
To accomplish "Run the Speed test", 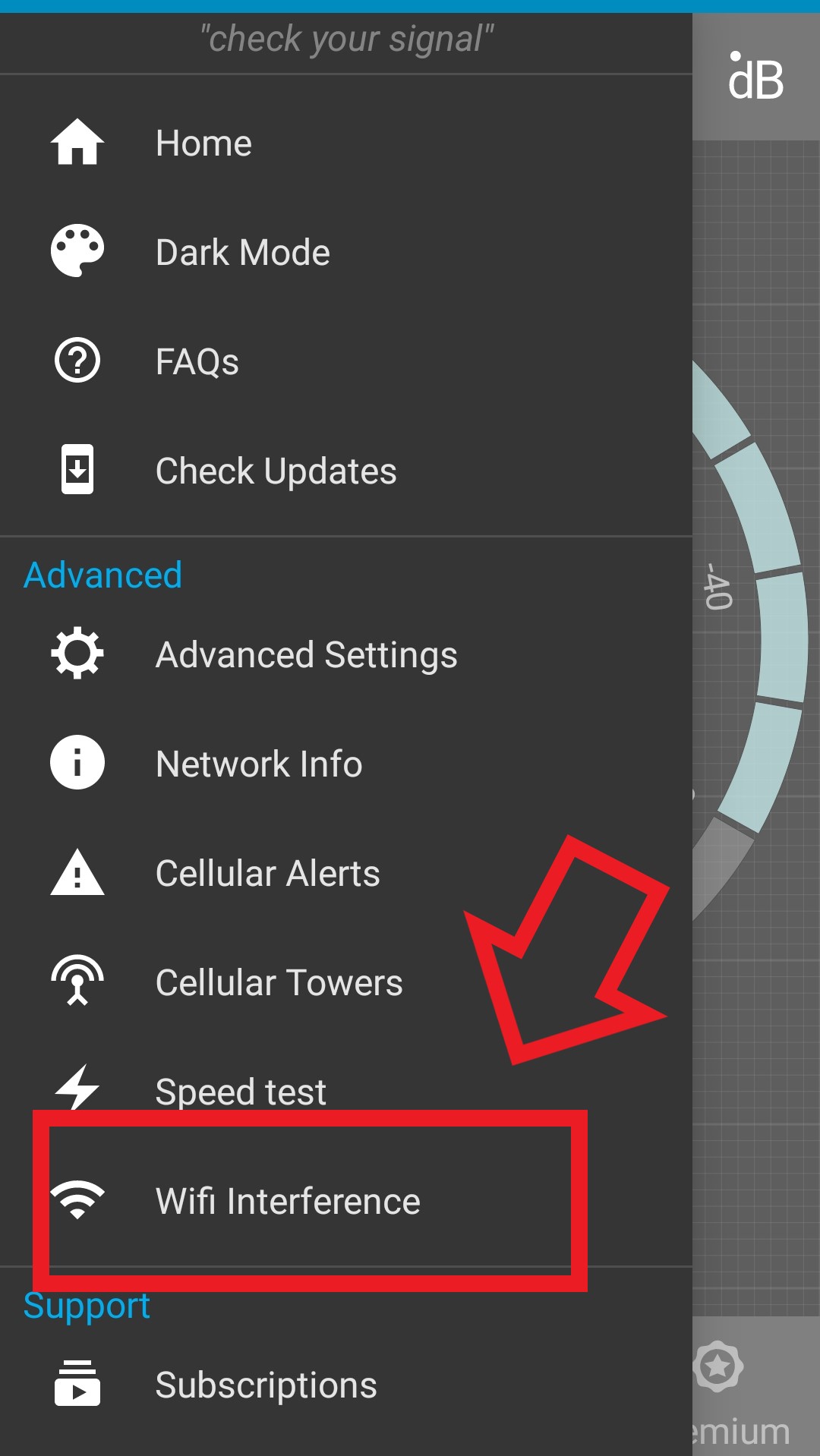I will 241,1092.
